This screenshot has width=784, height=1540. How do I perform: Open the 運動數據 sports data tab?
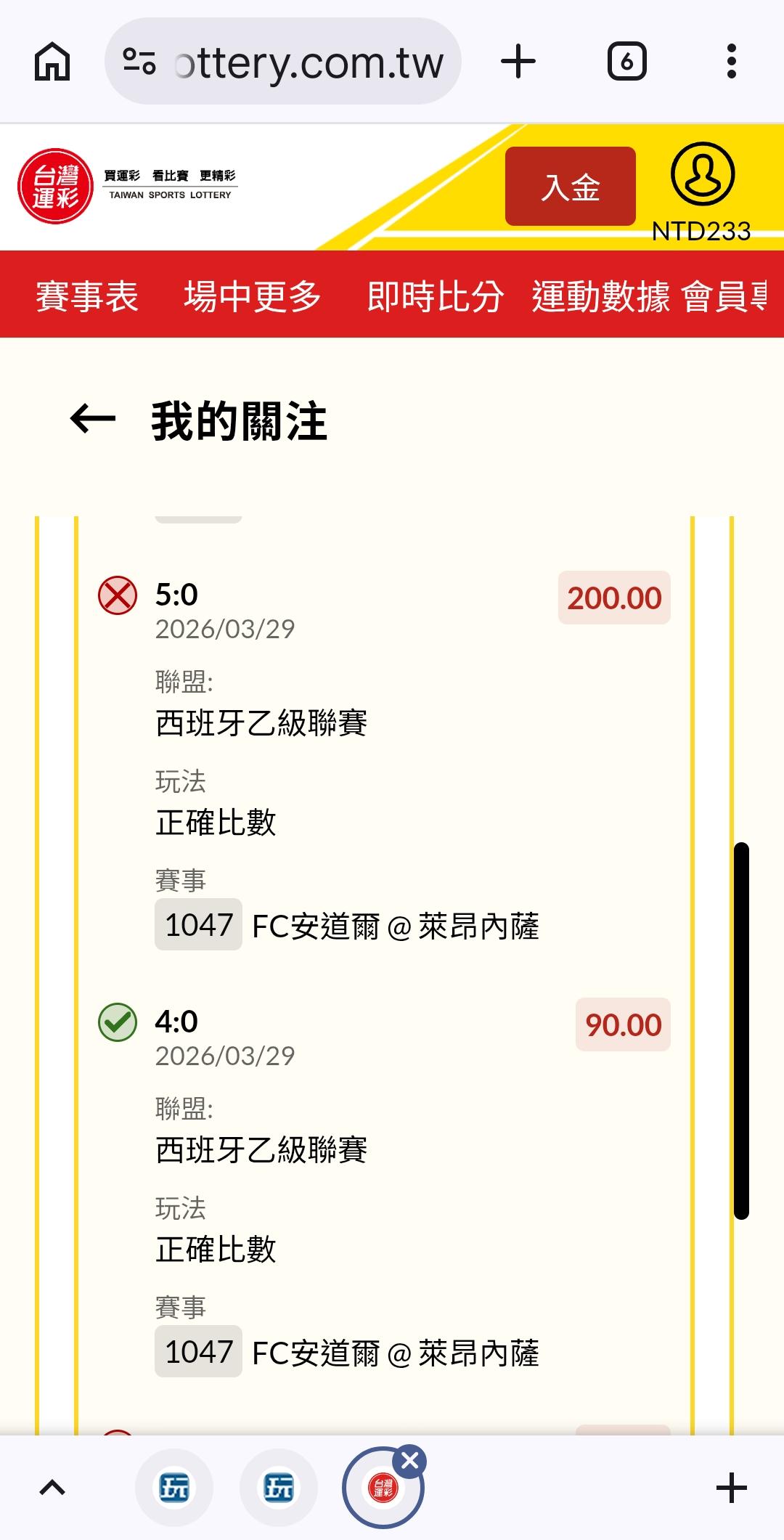click(601, 296)
